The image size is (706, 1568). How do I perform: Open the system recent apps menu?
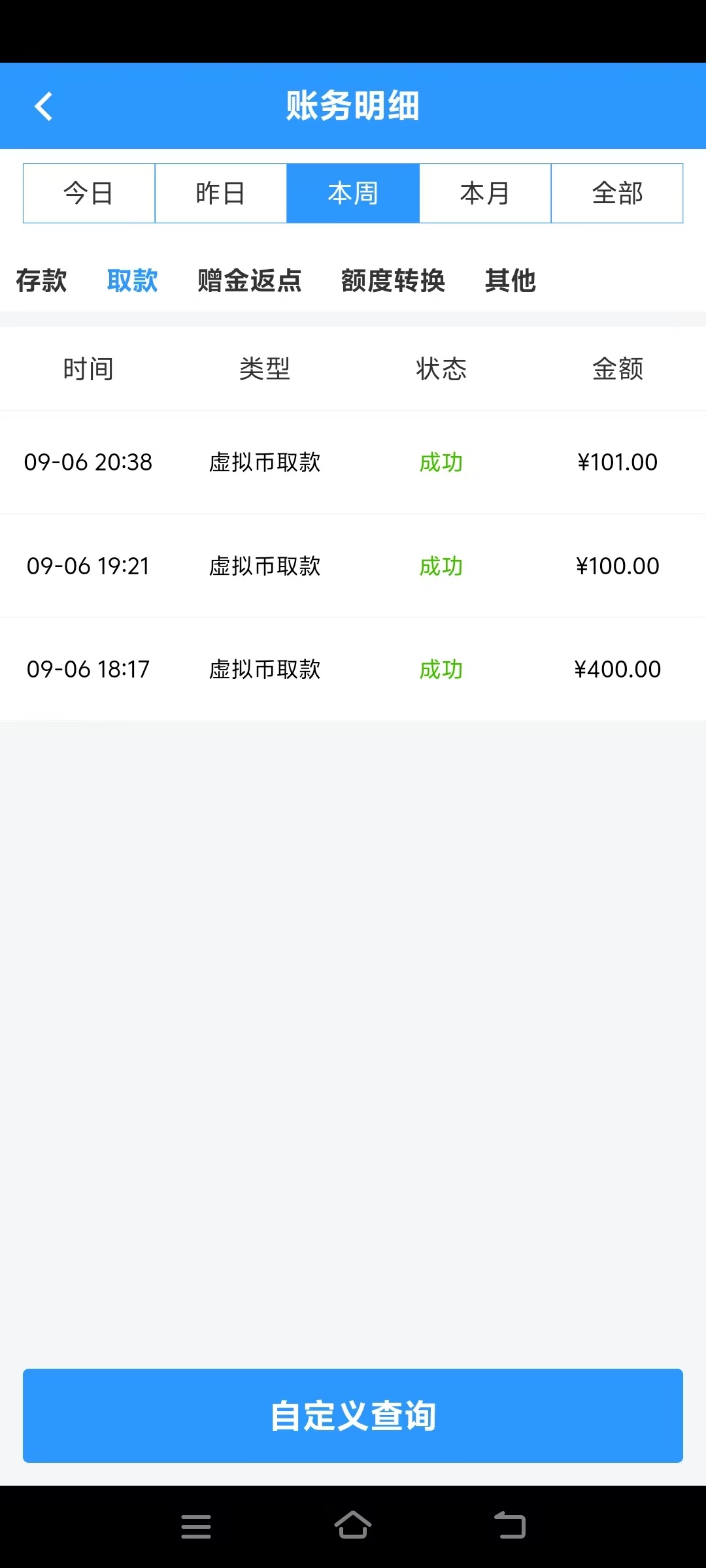pos(196,1526)
